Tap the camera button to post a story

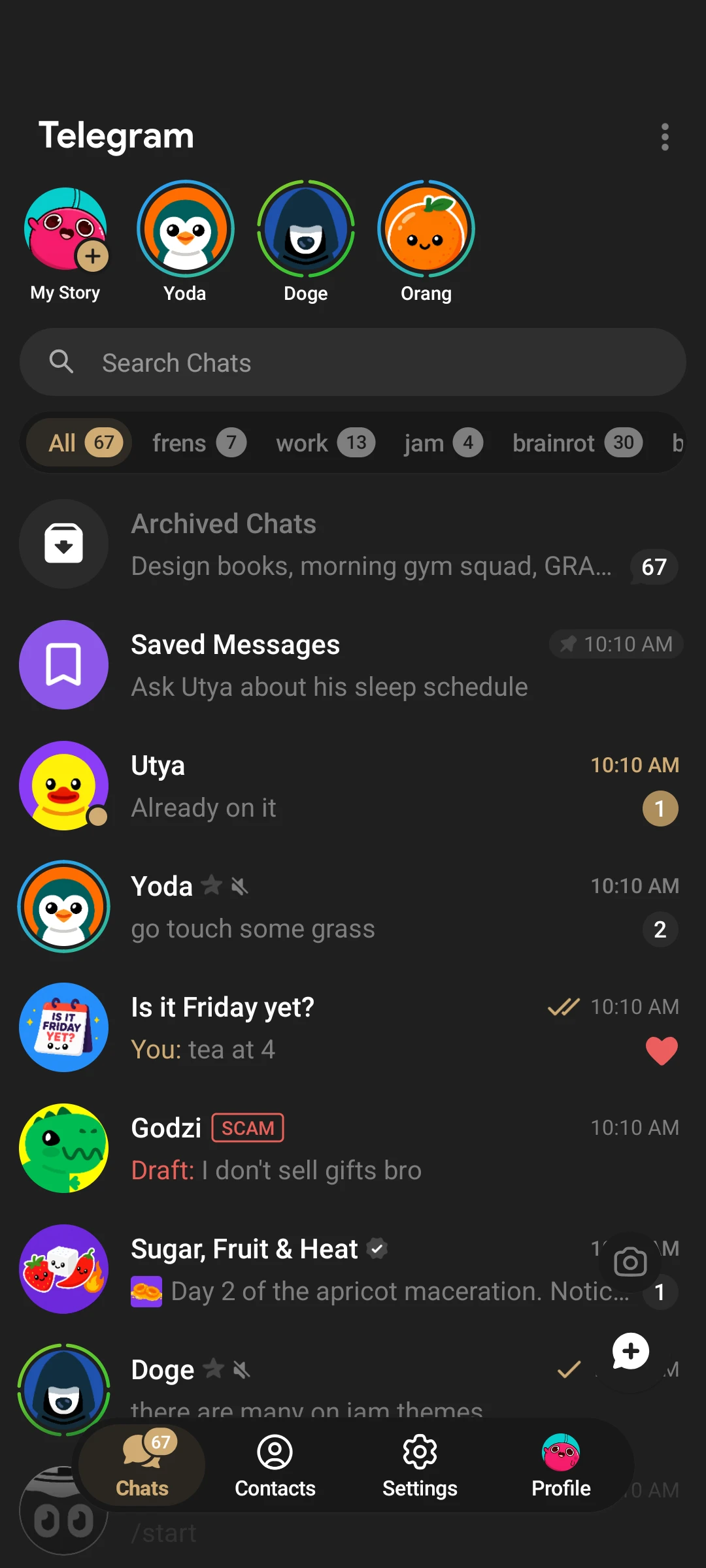630,1262
